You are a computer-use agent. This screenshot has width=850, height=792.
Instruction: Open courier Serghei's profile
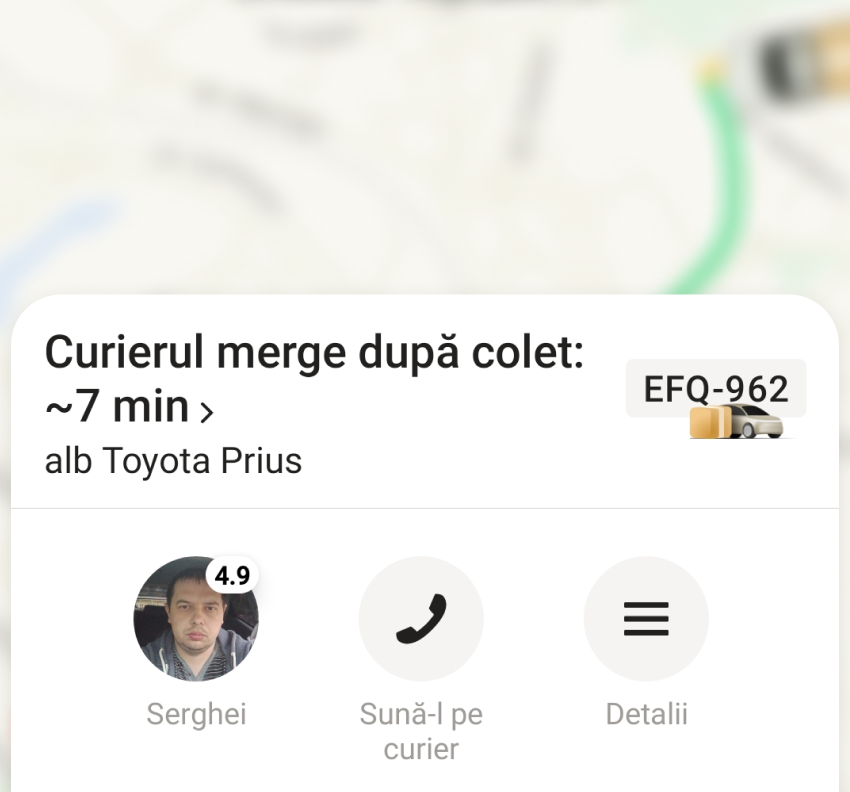[x=196, y=619]
